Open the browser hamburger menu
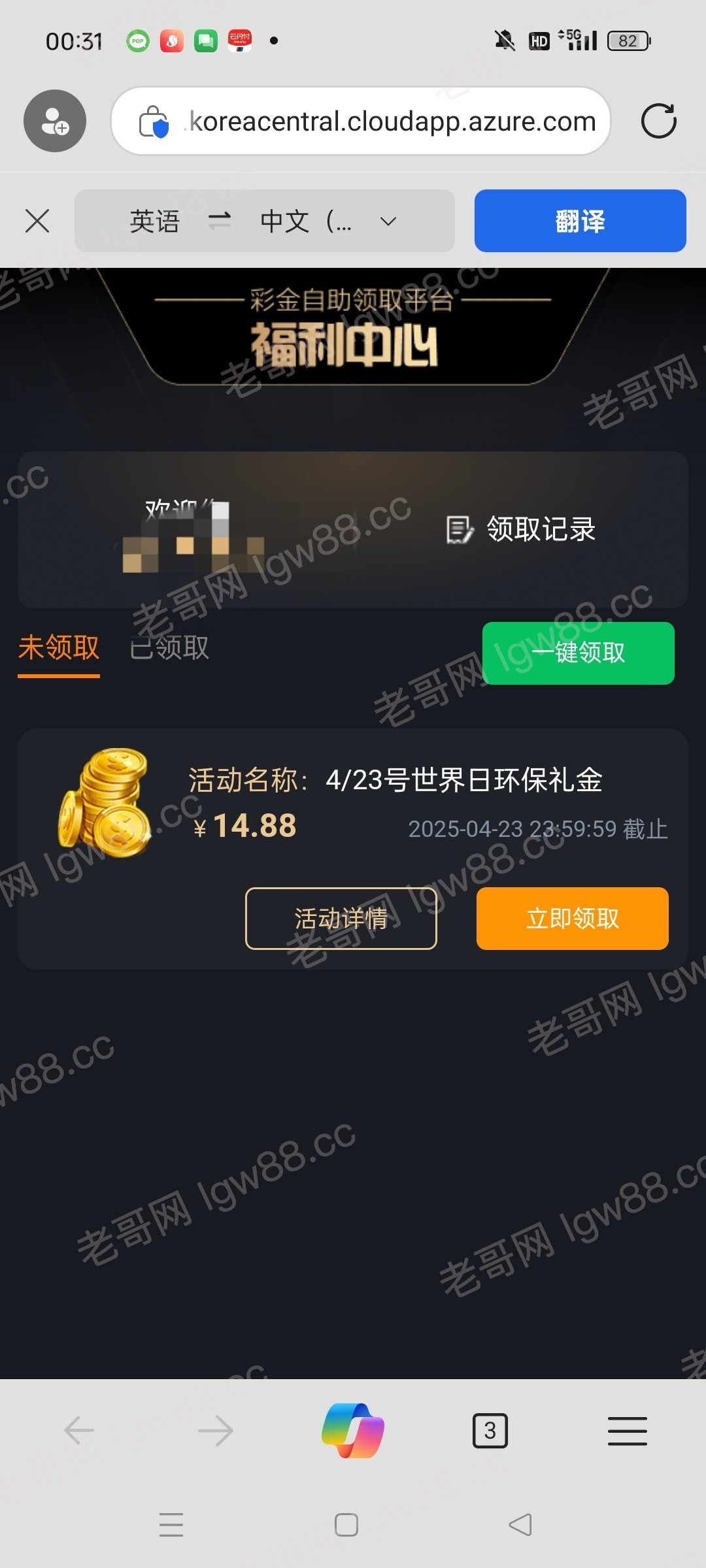706x1568 pixels. (x=627, y=1431)
